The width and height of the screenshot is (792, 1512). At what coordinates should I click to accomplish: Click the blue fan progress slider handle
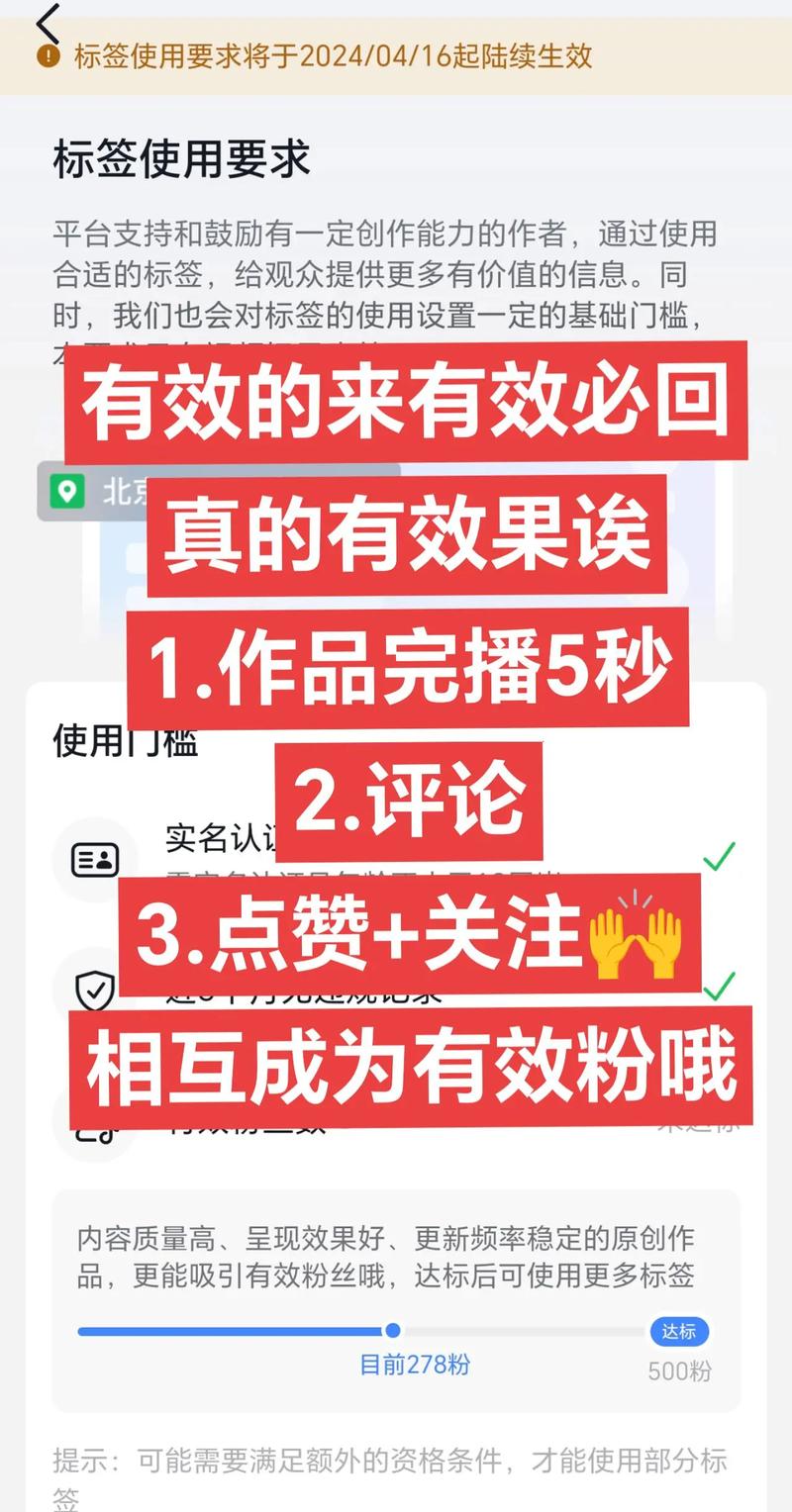click(x=392, y=1331)
